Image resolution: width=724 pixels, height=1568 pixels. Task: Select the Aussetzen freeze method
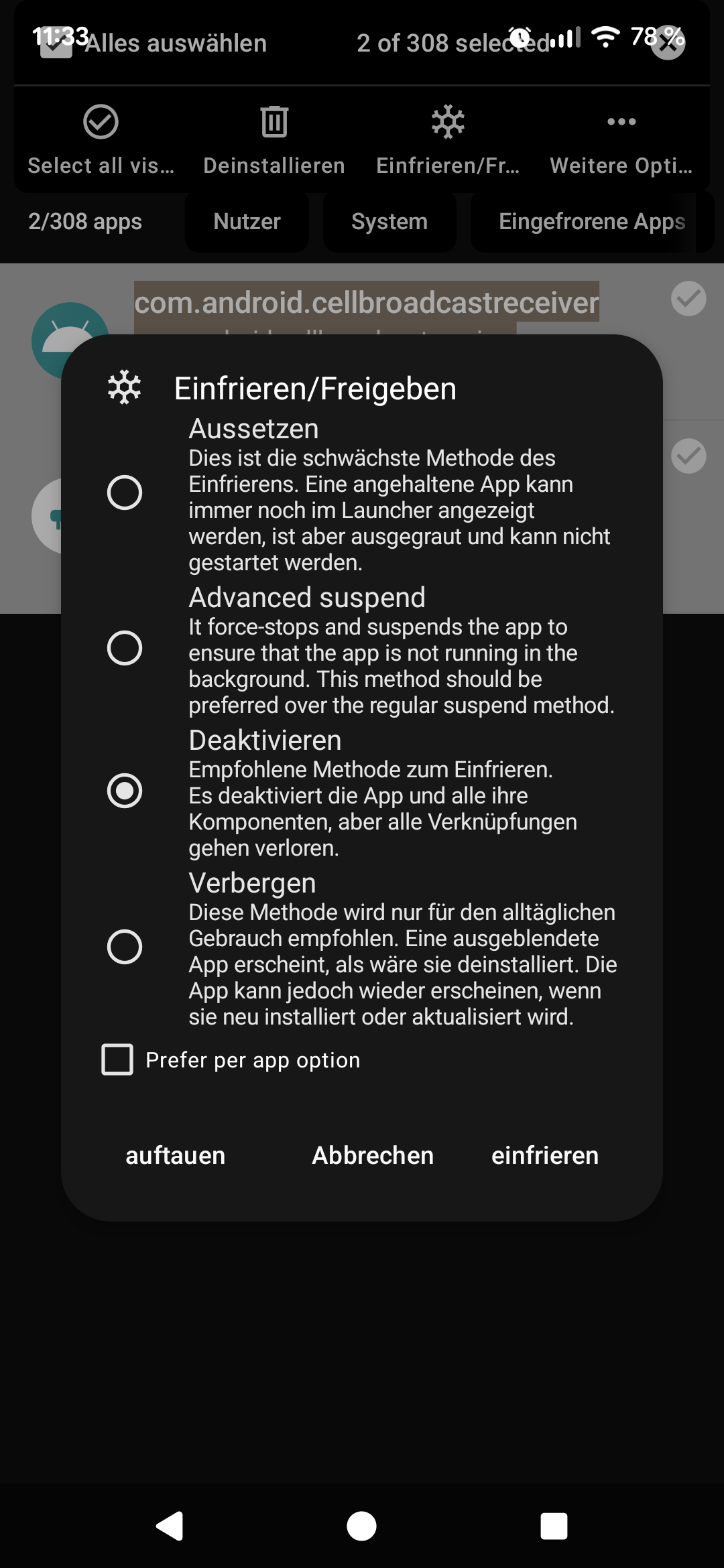(x=125, y=493)
